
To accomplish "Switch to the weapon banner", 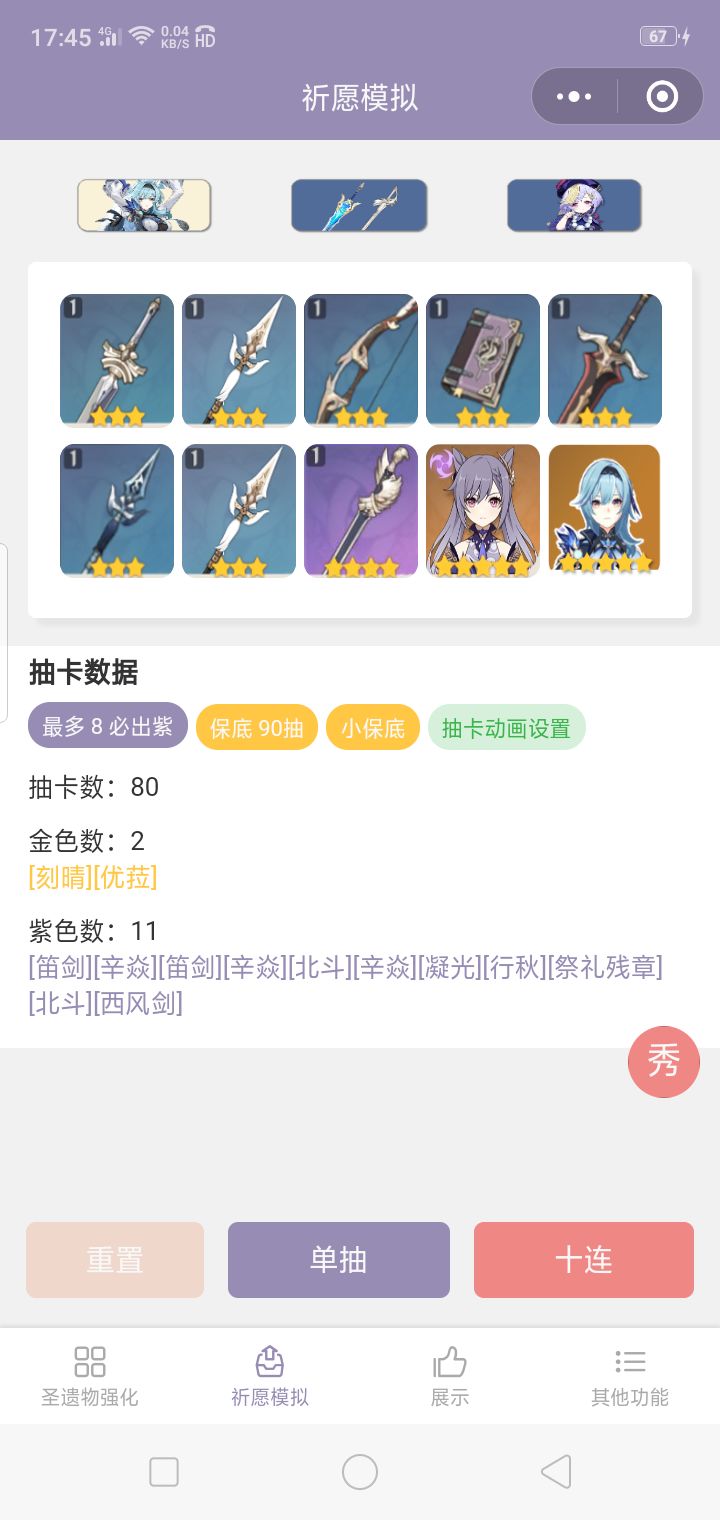I will 359,205.
